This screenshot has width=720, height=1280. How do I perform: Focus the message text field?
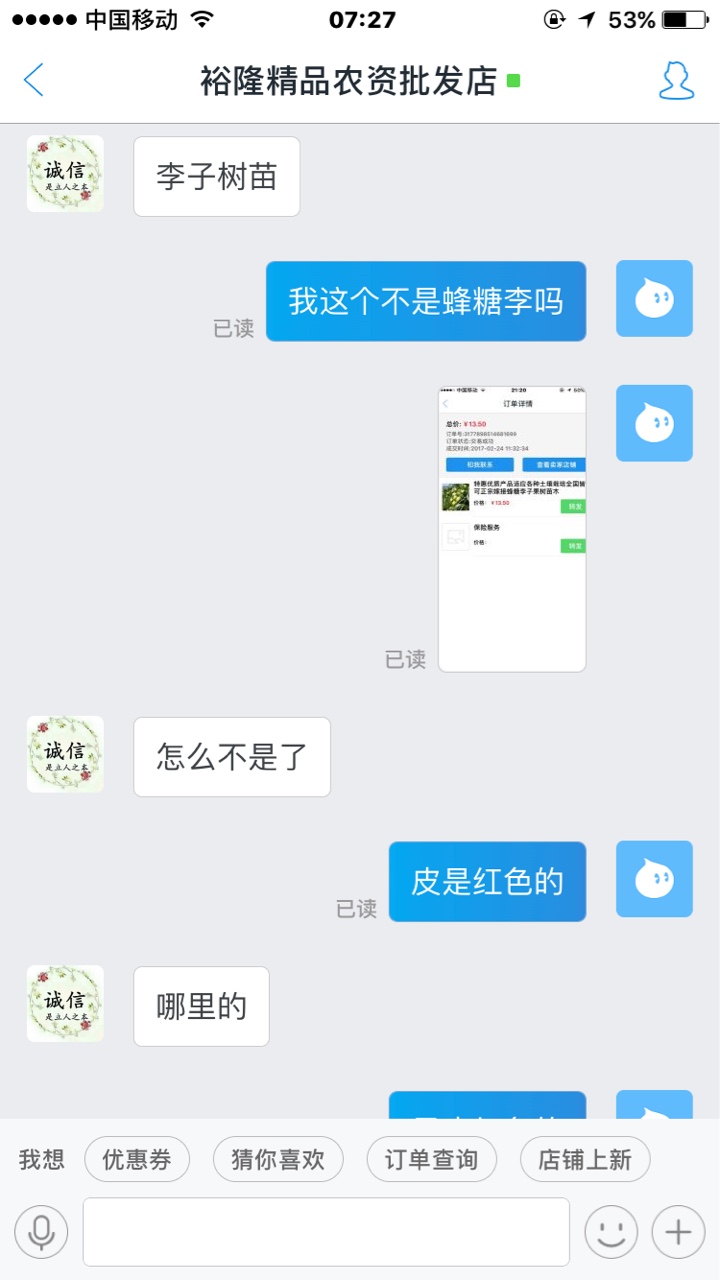(326, 1232)
